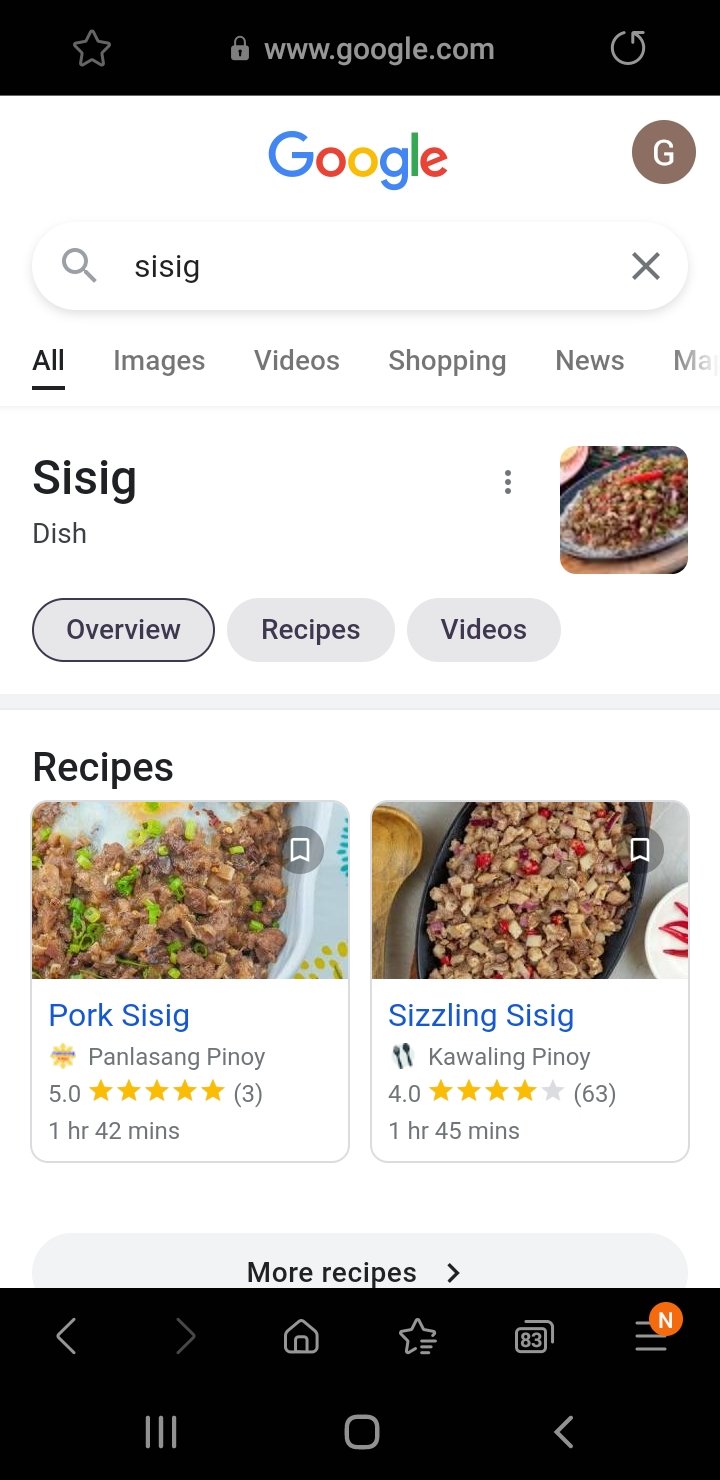Bookmark this page with the star icon

[92, 49]
